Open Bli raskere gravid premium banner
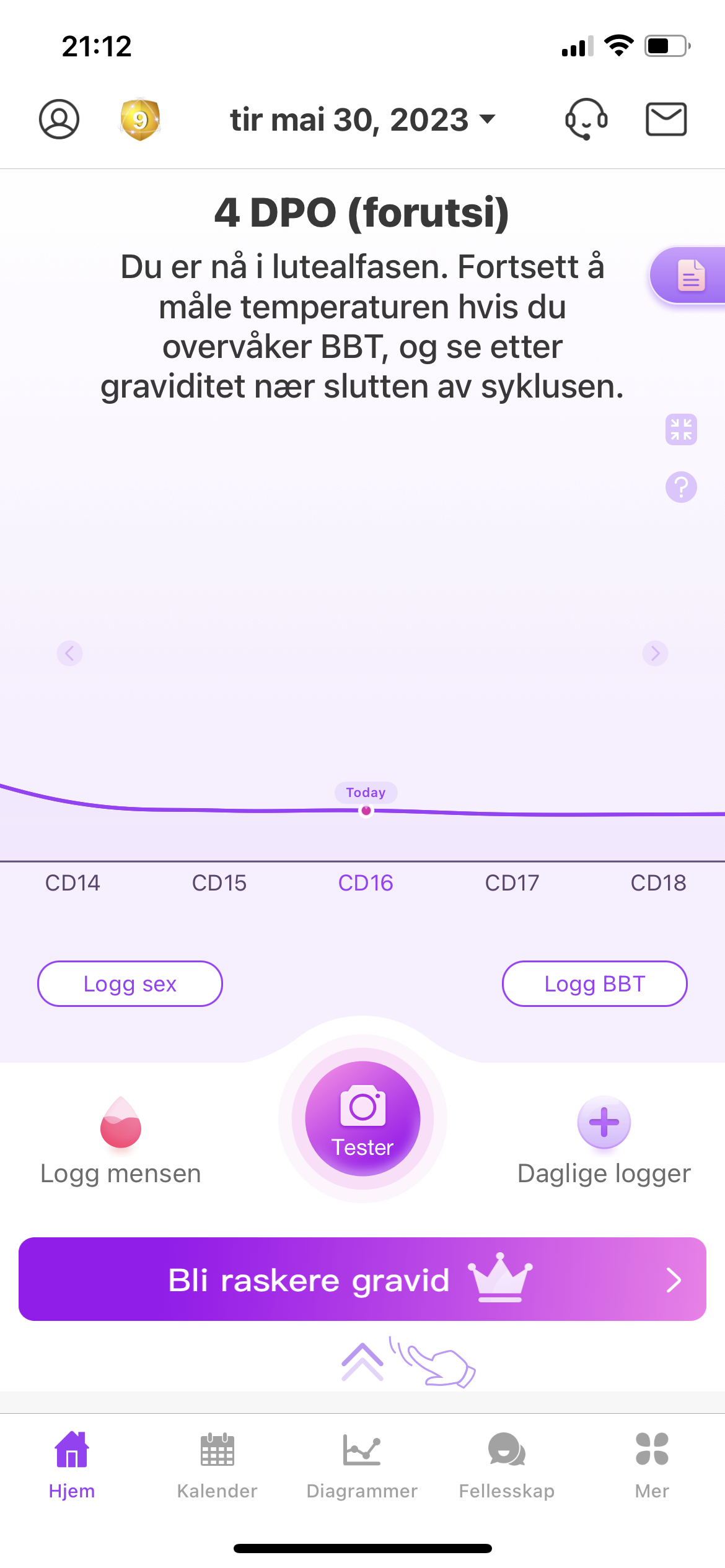The height and width of the screenshot is (1568, 725). tap(362, 1279)
